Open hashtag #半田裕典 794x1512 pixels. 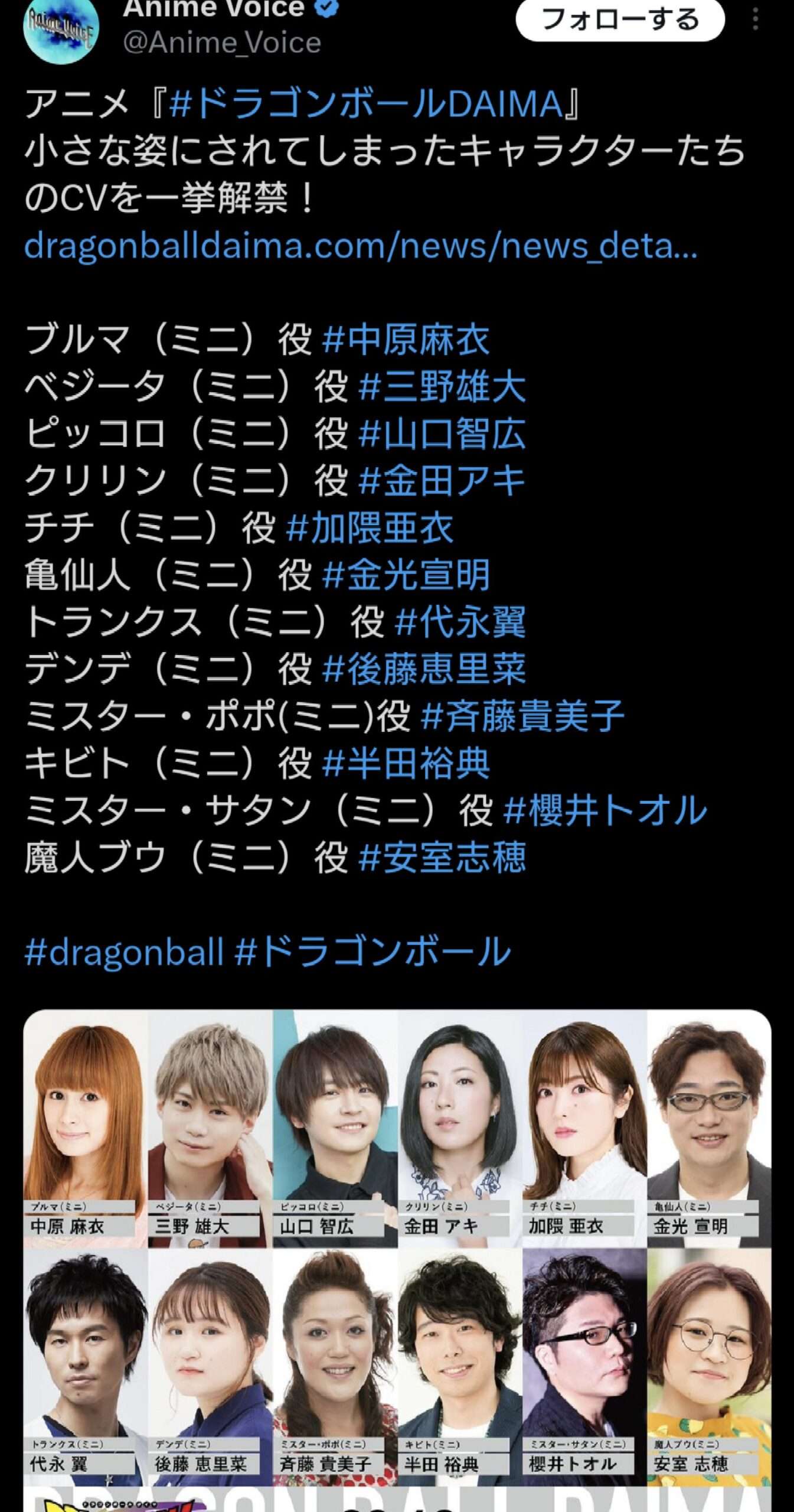pyautogui.click(x=406, y=763)
